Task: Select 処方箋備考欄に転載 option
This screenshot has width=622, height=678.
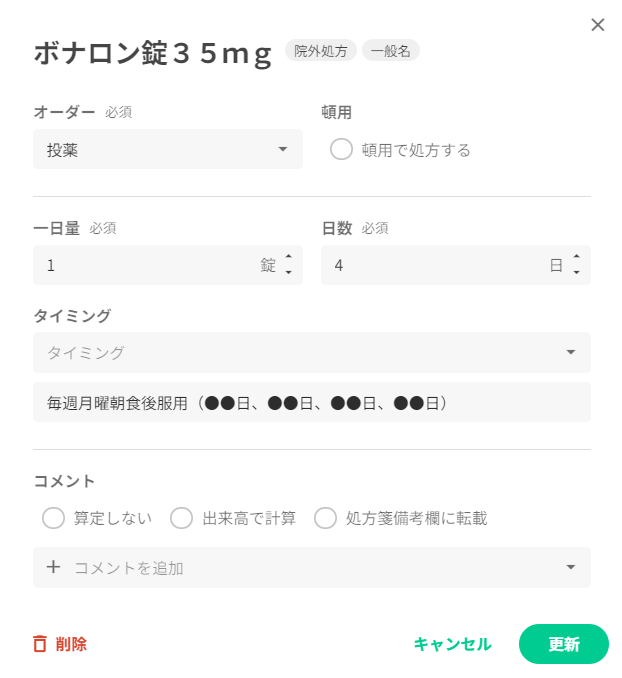Action: [x=326, y=518]
